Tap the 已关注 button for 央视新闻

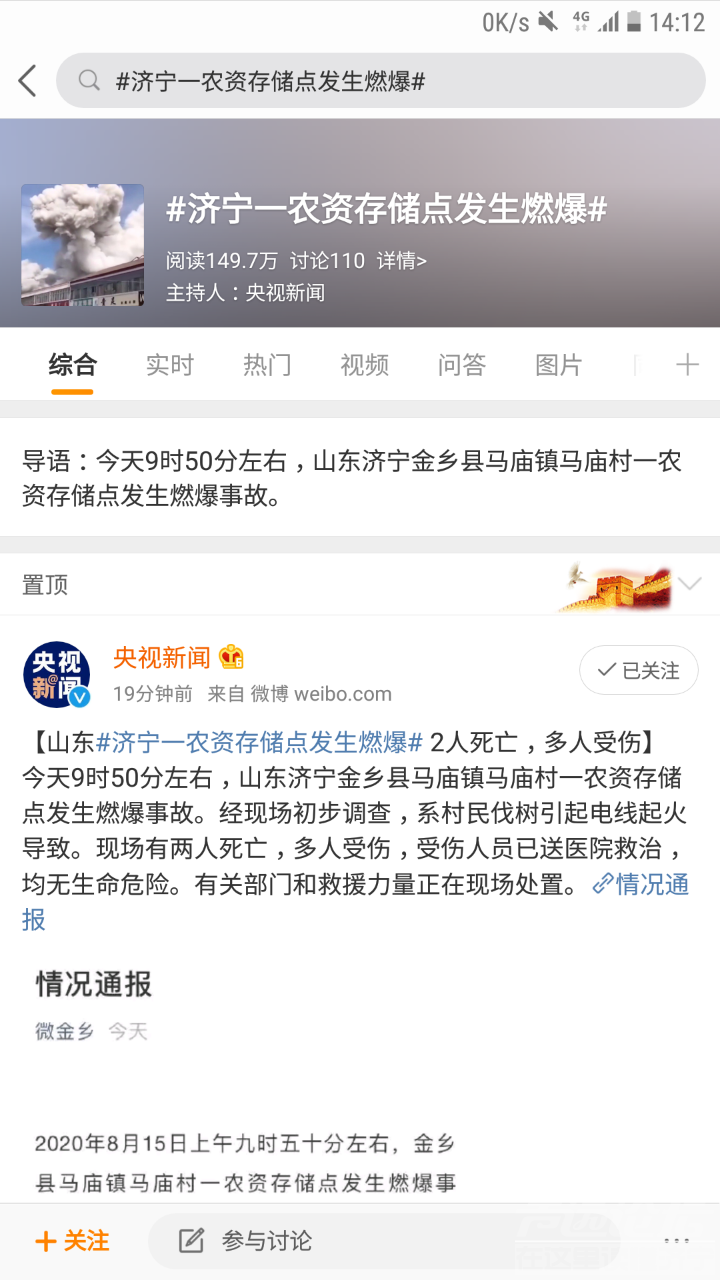click(638, 670)
